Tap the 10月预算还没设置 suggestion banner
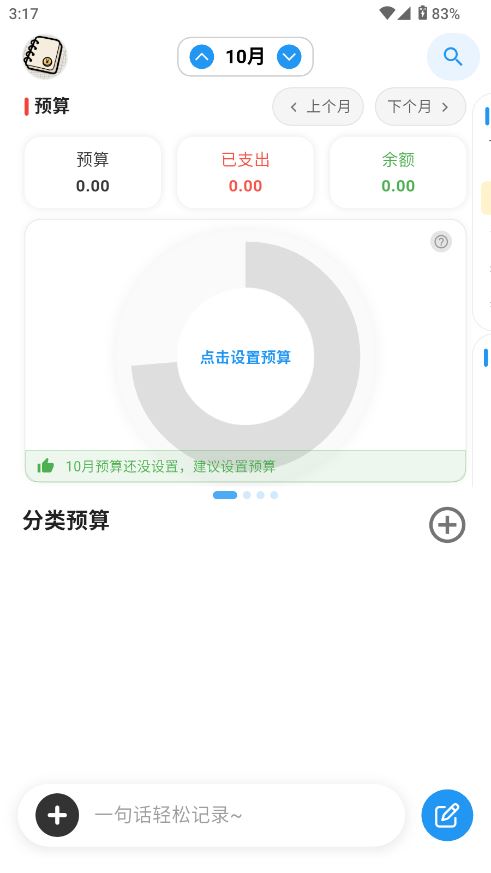491x873 pixels. pyautogui.click(x=246, y=466)
